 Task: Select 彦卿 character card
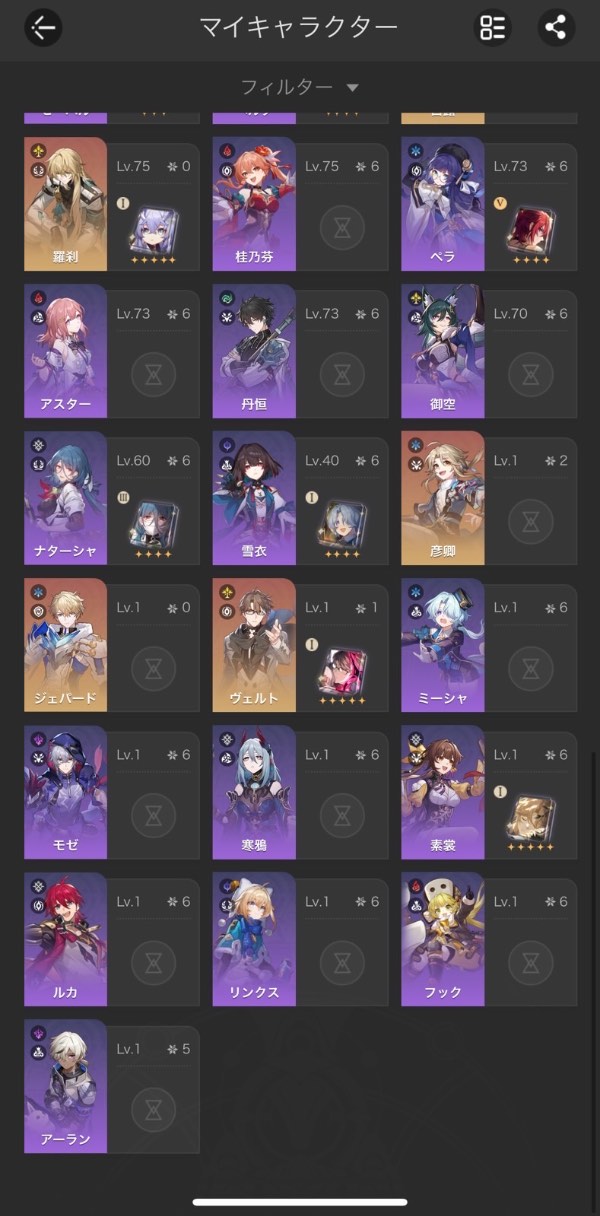[x=443, y=498]
